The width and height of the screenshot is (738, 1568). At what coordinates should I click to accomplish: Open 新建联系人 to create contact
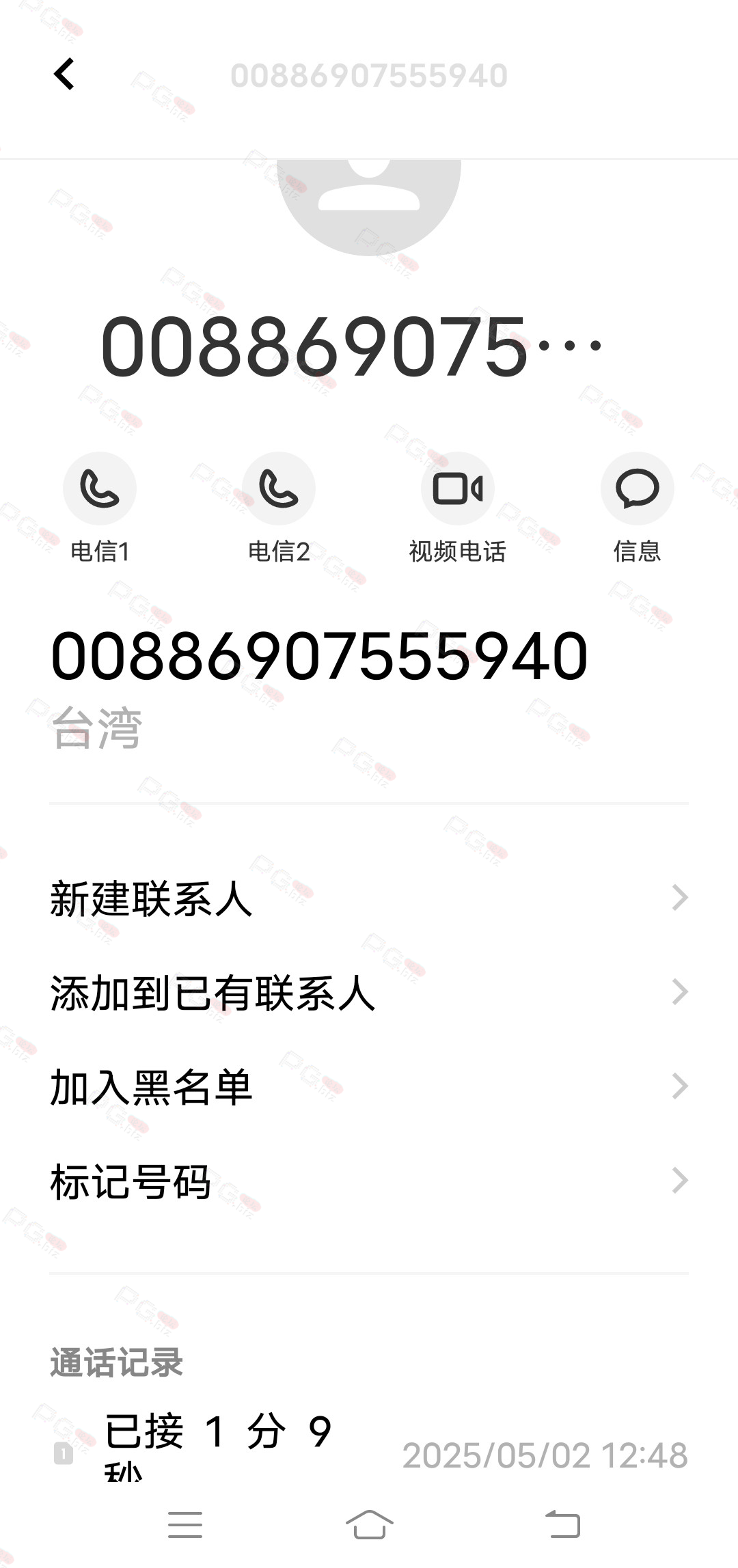pos(369,898)
